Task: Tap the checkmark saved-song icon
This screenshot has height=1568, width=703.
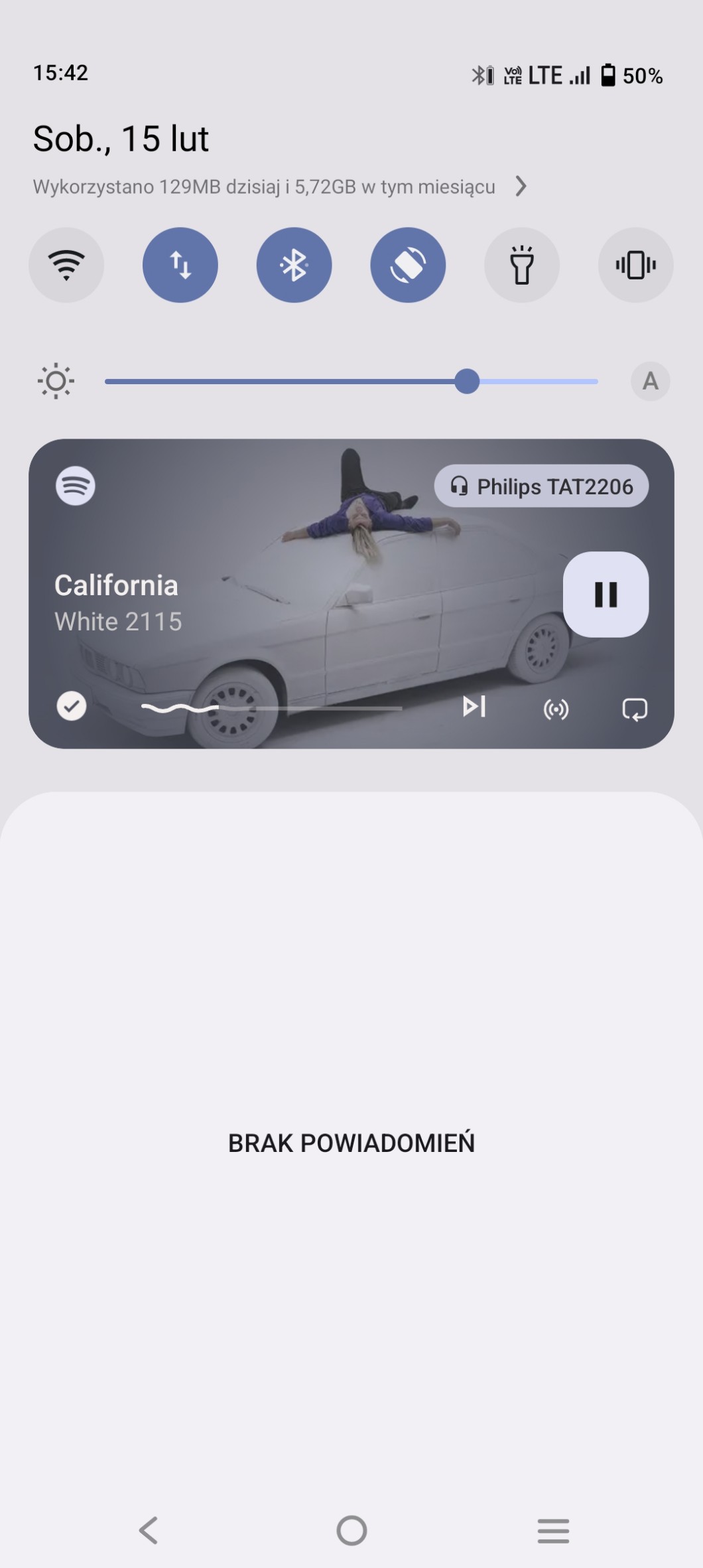Action: [72, 706]
